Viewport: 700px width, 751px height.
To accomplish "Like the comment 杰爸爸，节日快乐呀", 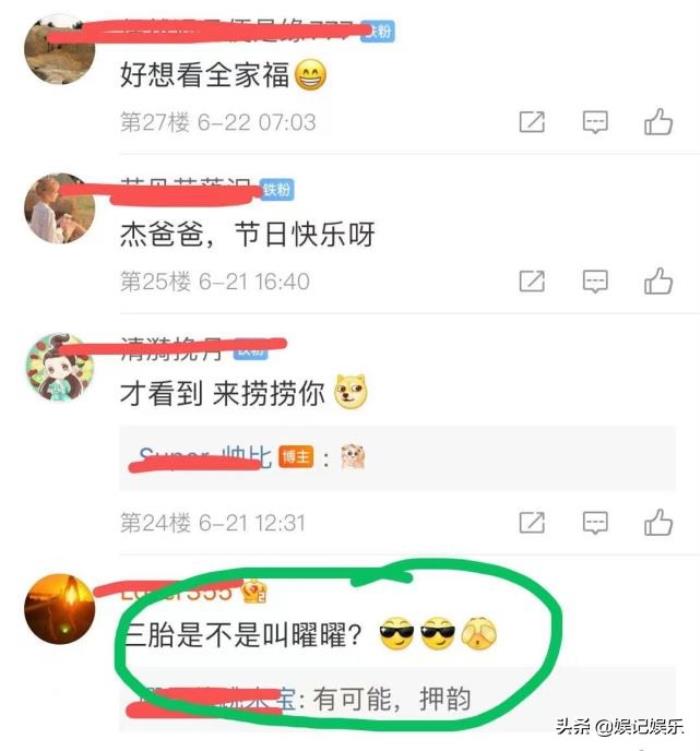I will point(658,282).
